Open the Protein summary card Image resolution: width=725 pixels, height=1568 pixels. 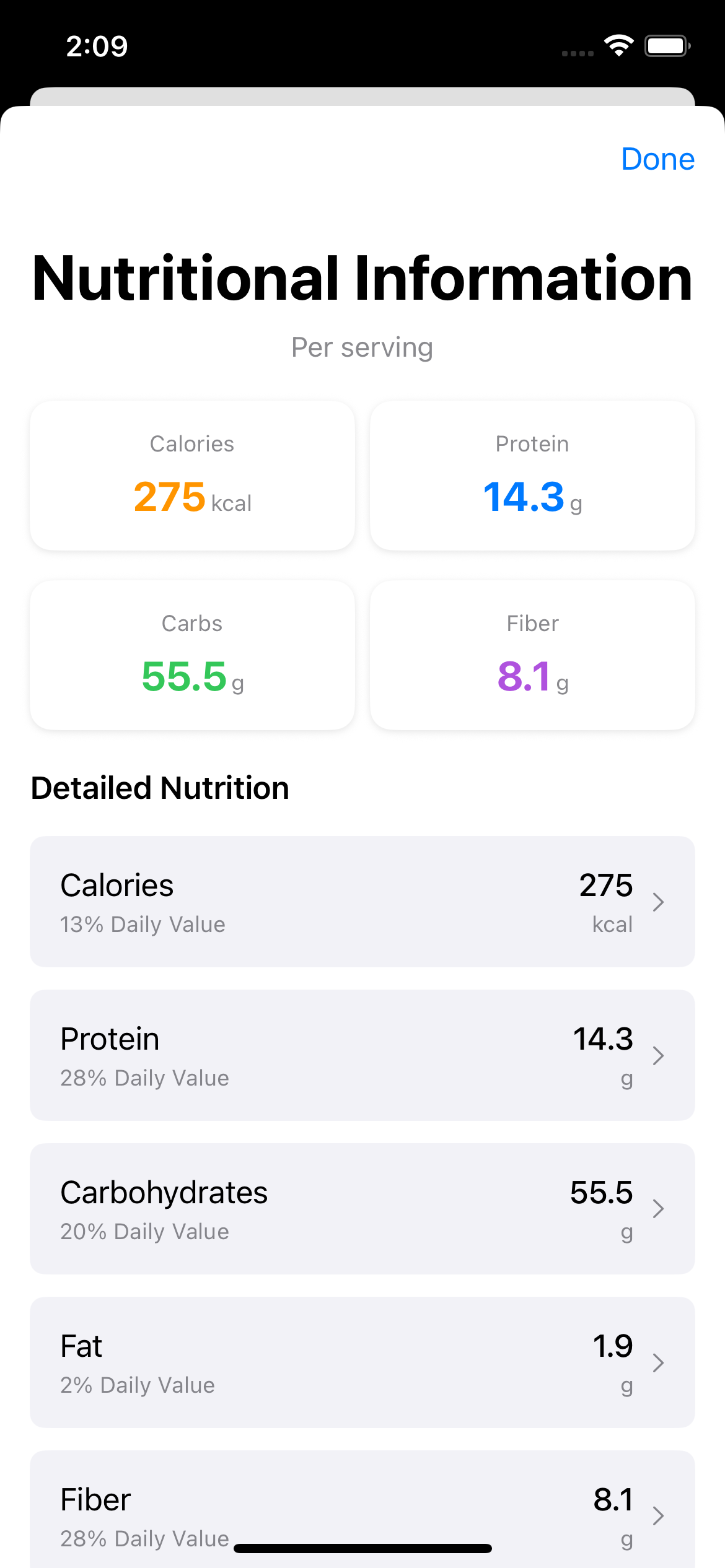coord(532,476)
